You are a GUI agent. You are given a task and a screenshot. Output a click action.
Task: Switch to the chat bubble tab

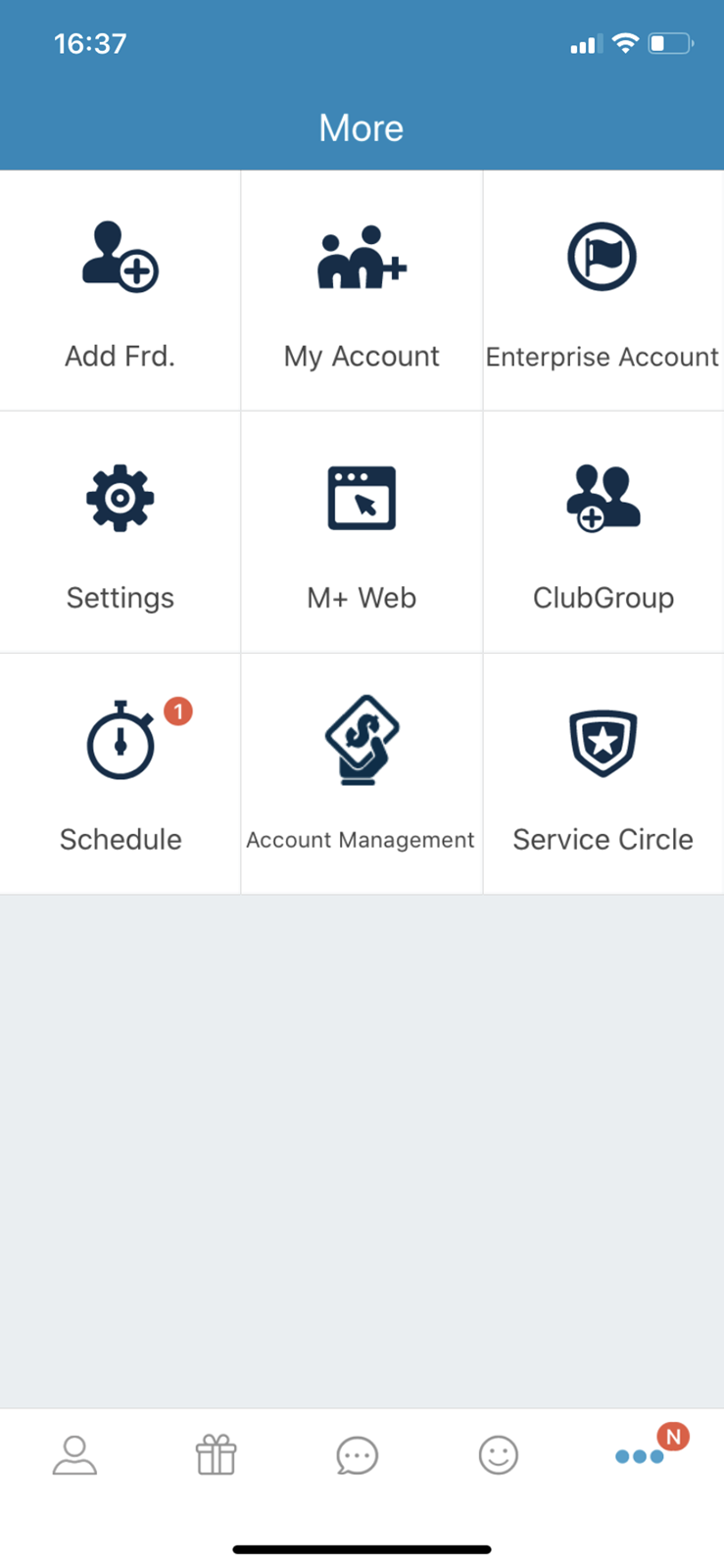[x=357, y=1455]
